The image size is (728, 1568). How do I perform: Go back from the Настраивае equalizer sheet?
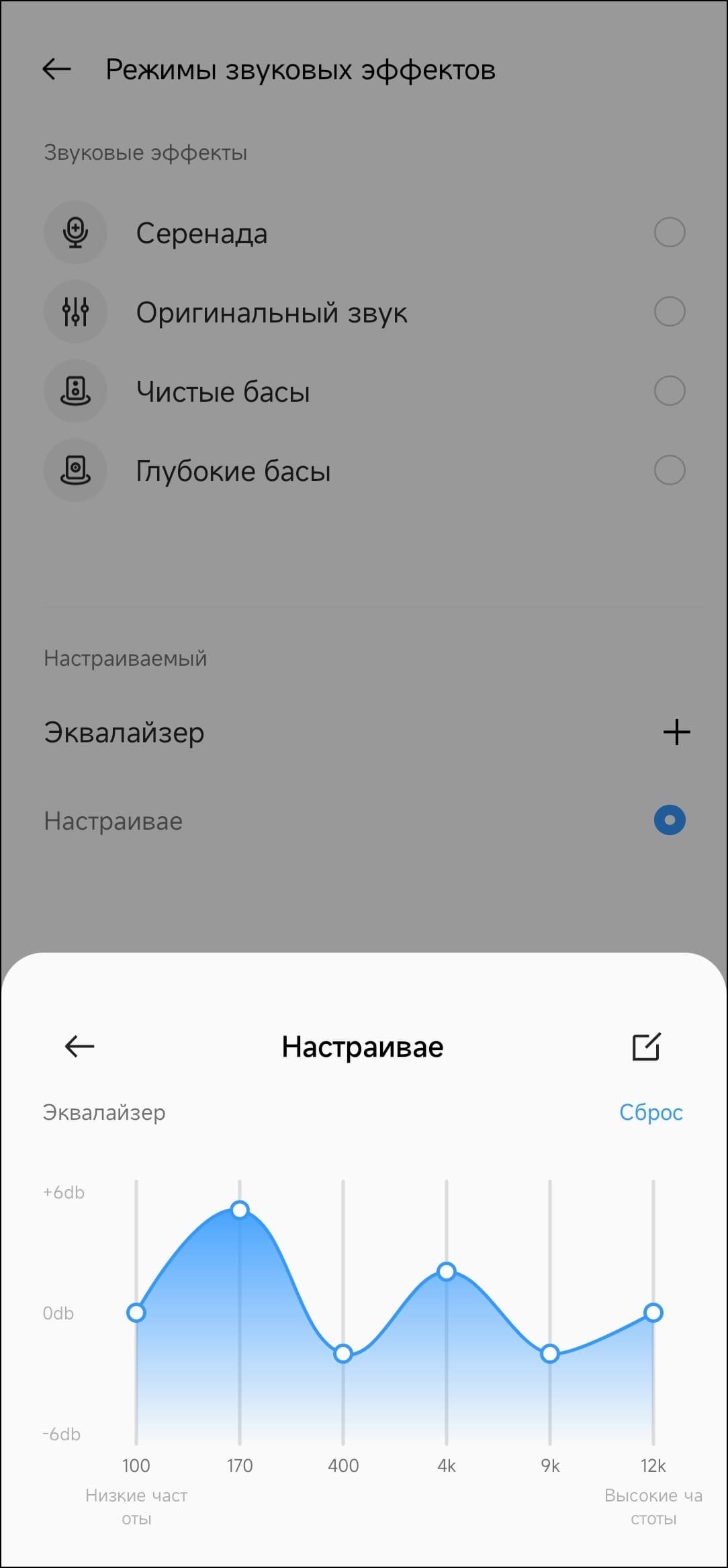pos(79,1046)
